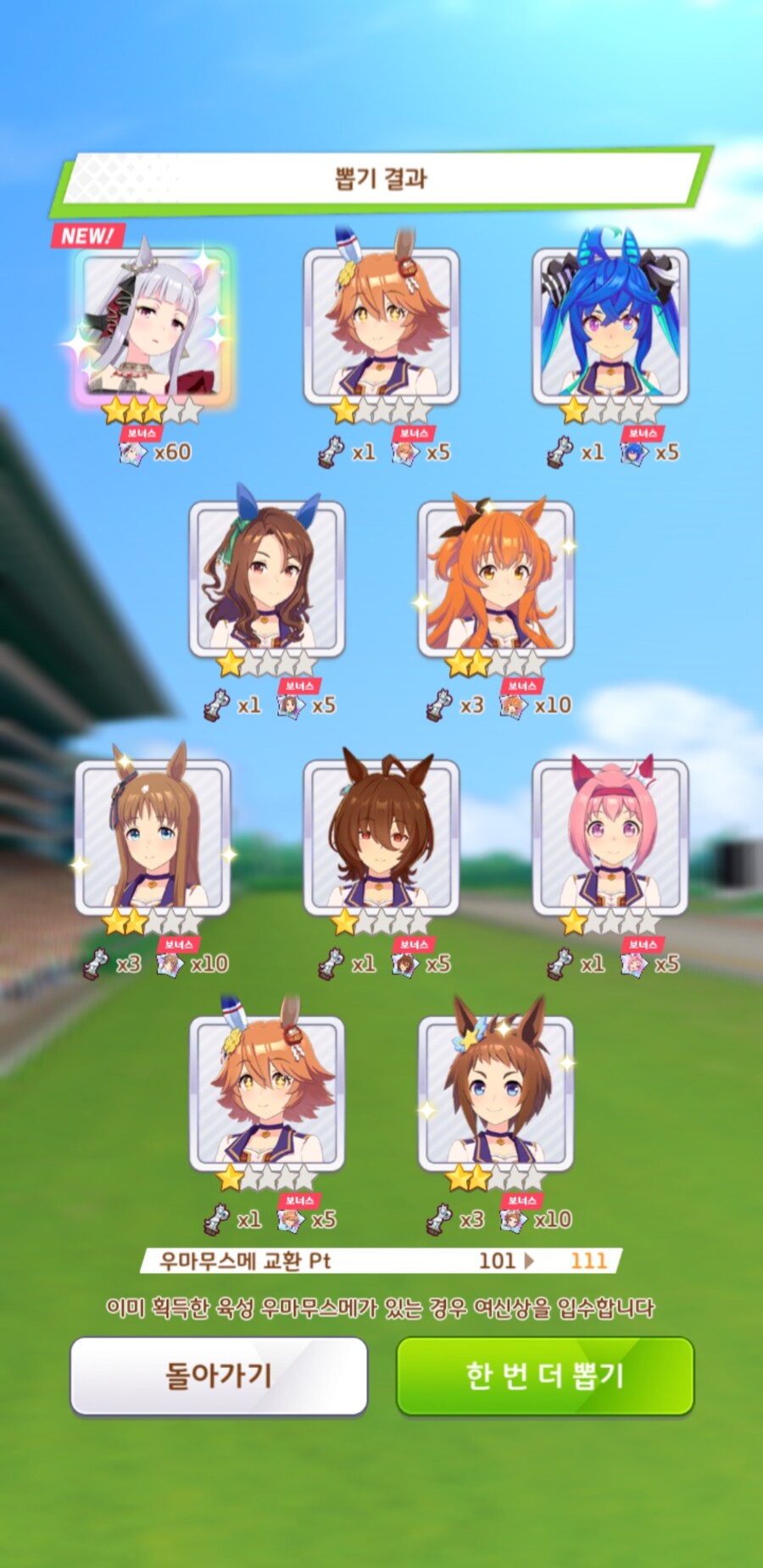Open the blue twin-tail character card

click(x=610, y=326)
